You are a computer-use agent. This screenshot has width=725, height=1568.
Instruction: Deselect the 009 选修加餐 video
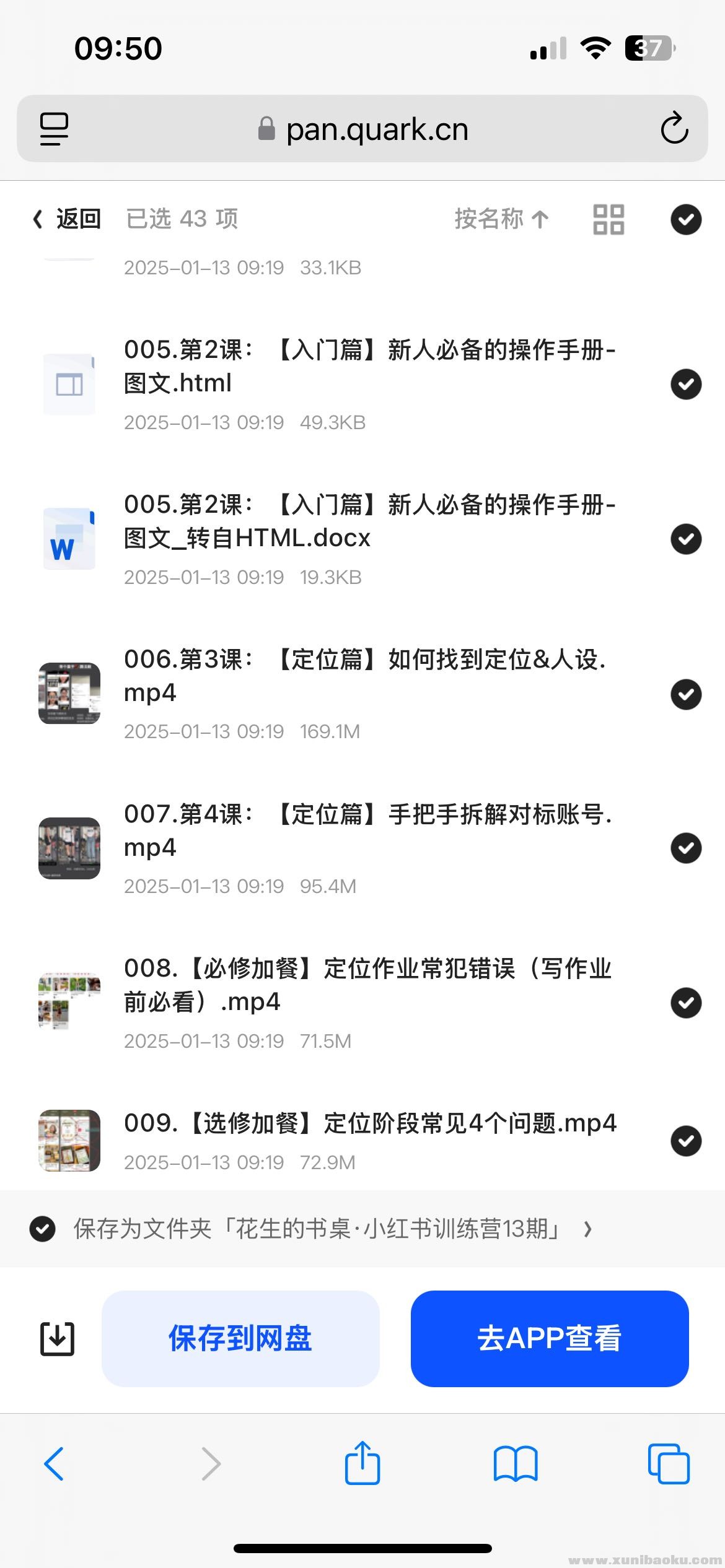[685, 1141]
